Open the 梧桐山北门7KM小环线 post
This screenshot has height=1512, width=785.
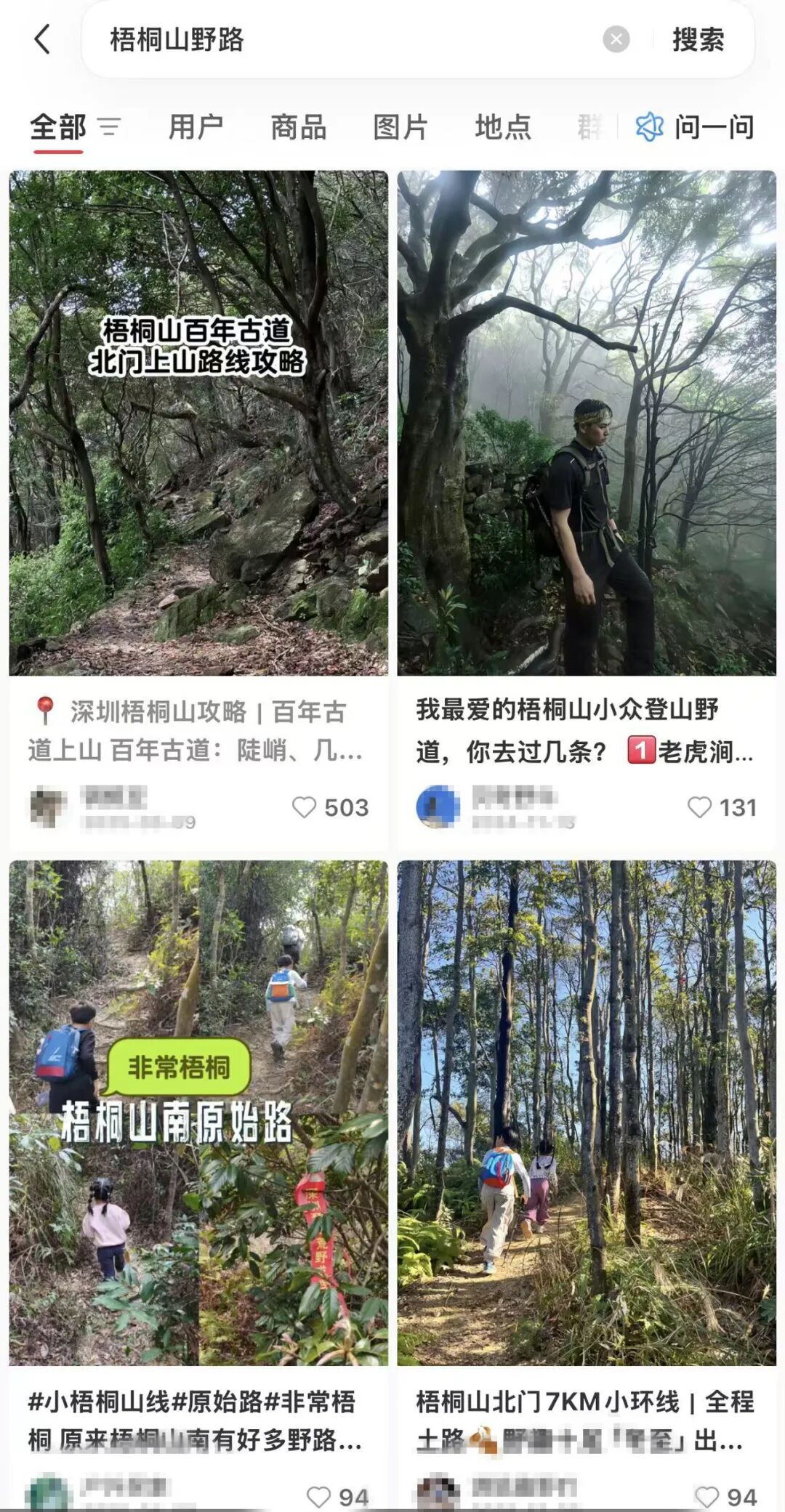click(587, 1112)
